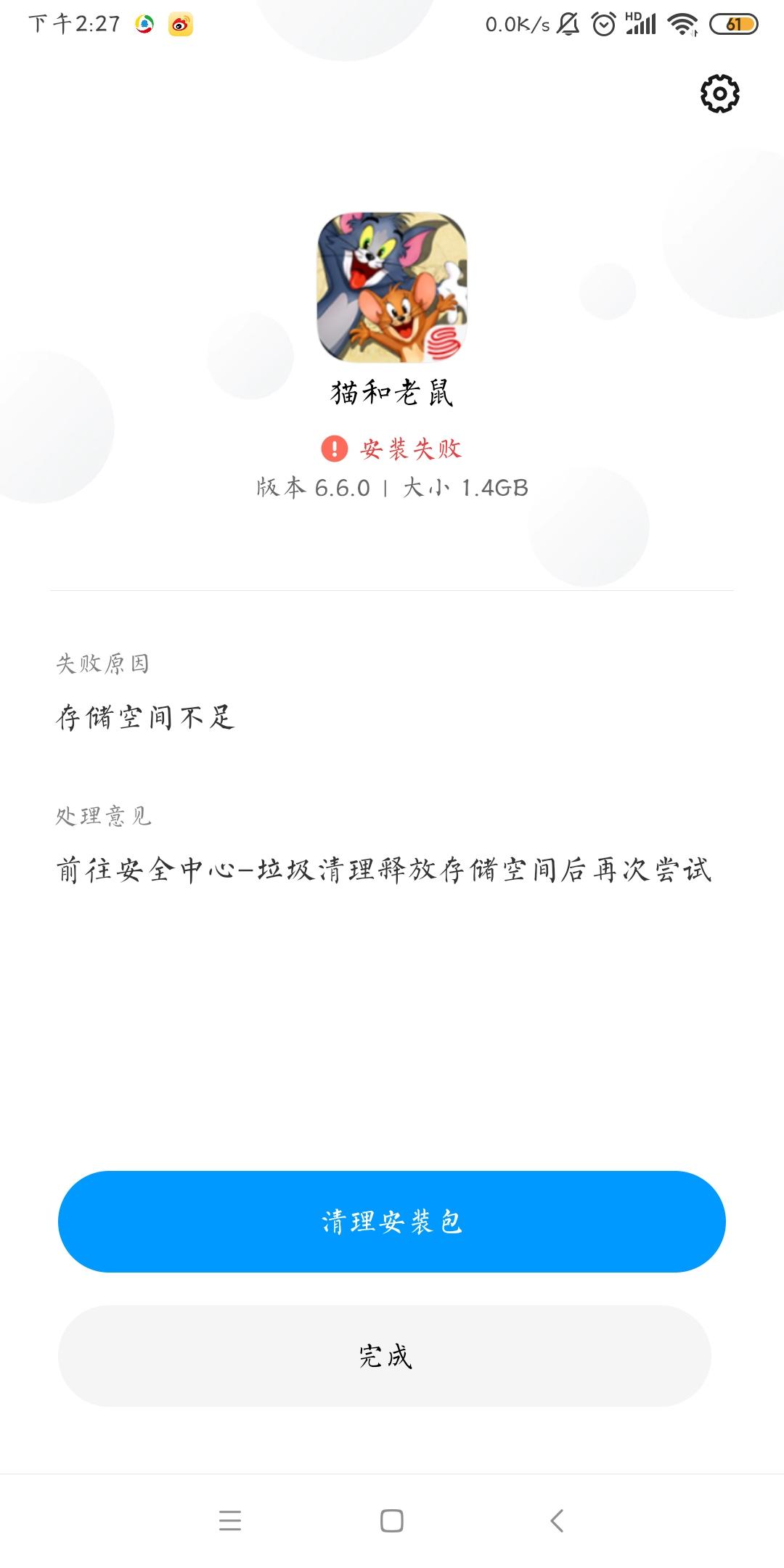Click the mute notification icon in status bar
This screenshot has width=784, height=1568.
(x=568, y=22)
